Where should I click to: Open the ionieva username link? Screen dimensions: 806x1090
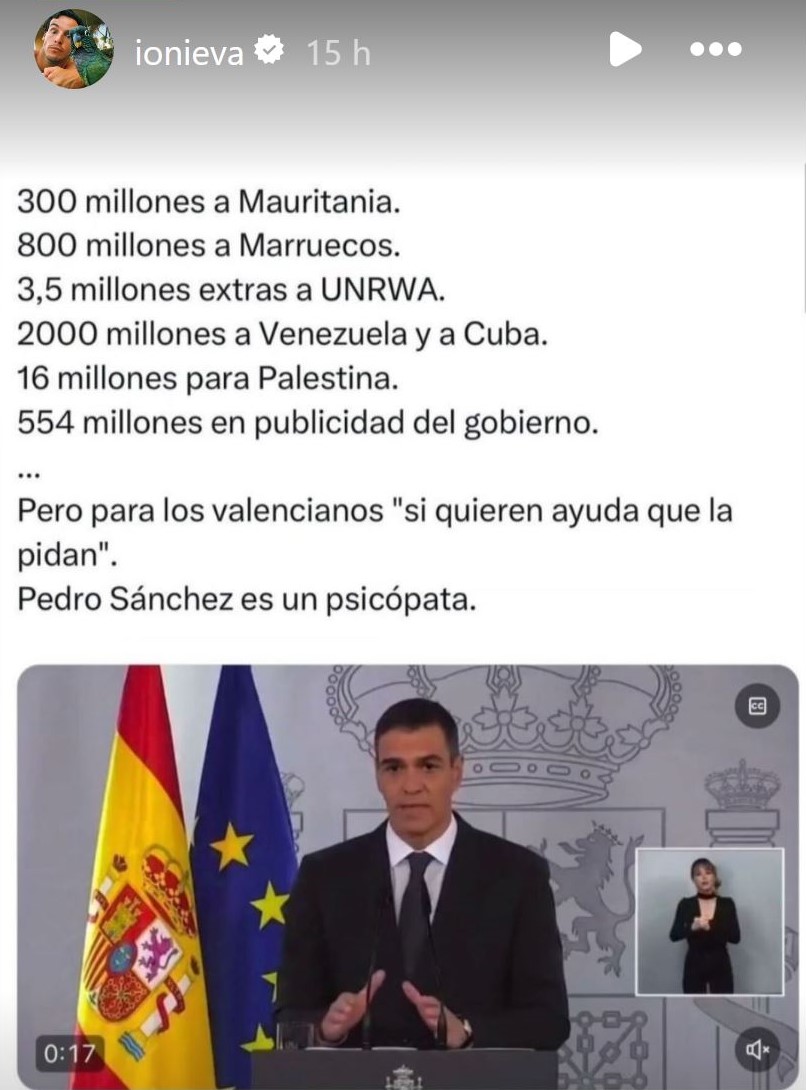189,52
